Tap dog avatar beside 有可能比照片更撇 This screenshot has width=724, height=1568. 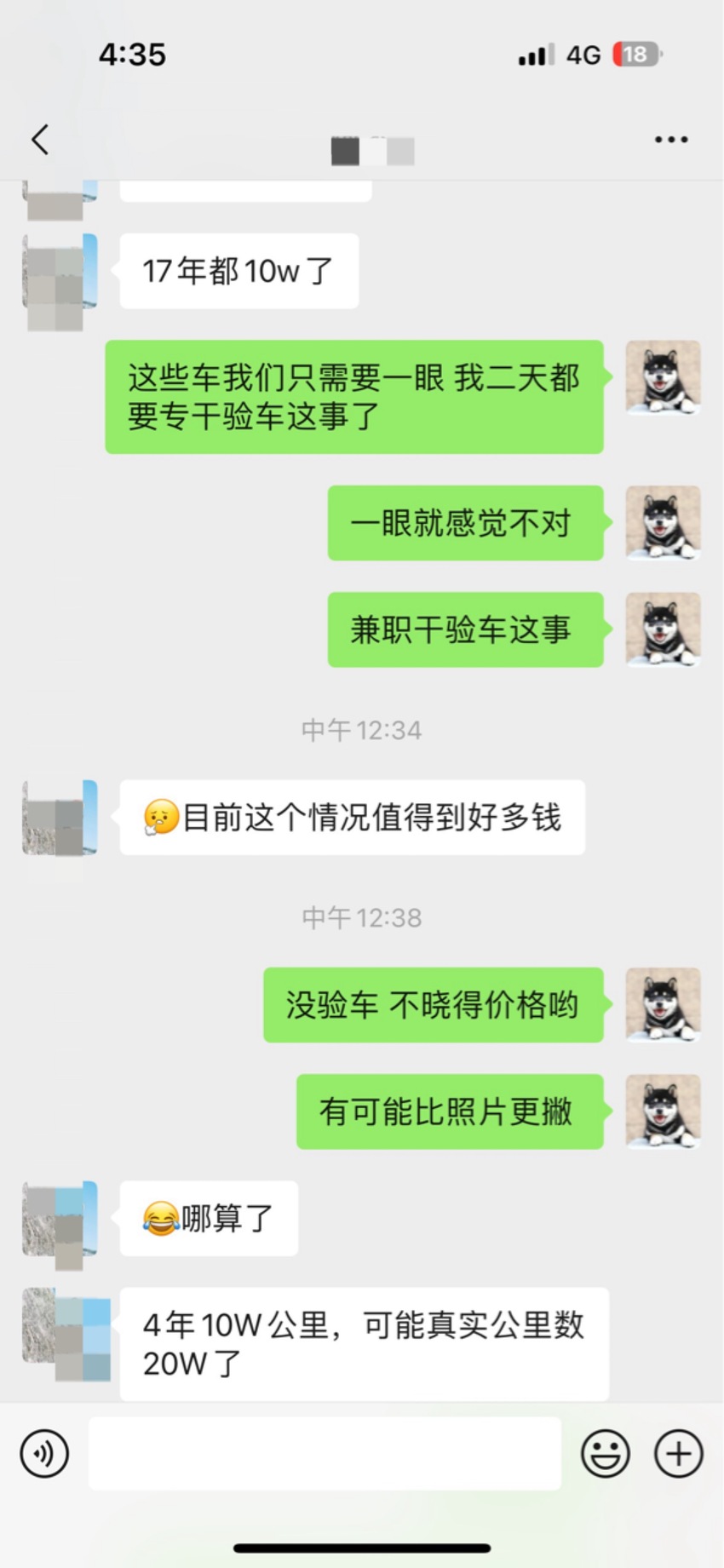click(x=664, y=1111)
